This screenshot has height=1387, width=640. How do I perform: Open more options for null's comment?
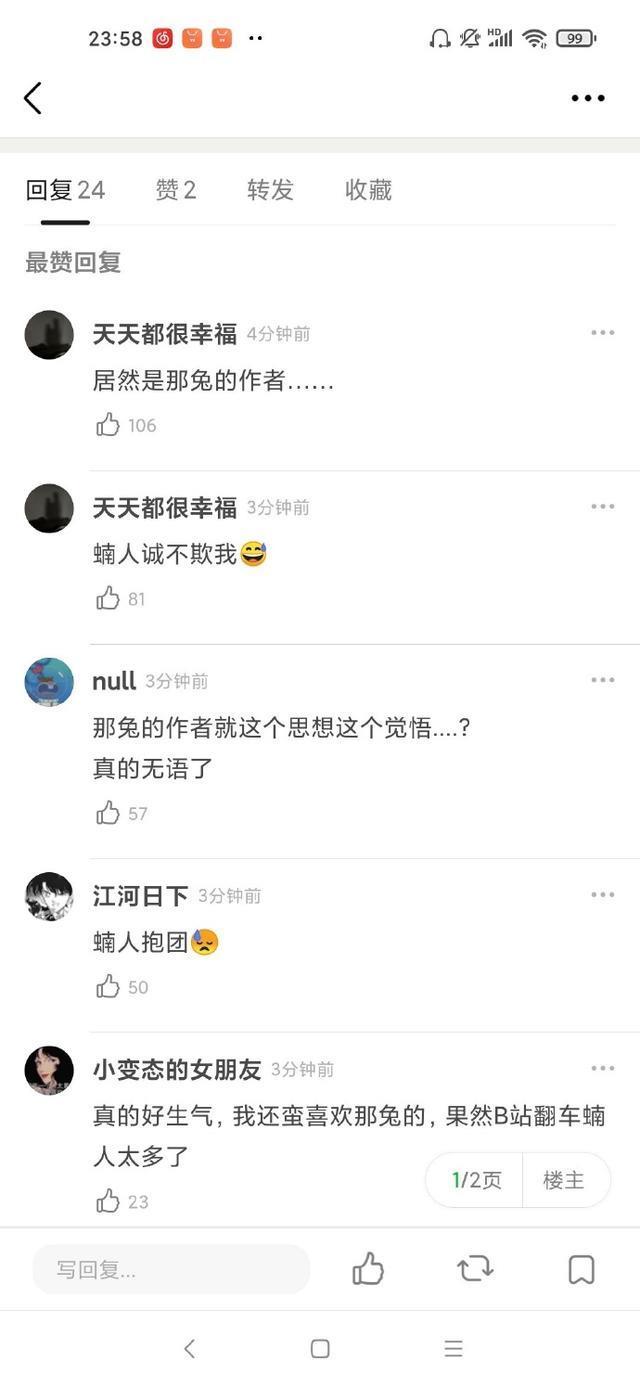(x=602, y=680)
